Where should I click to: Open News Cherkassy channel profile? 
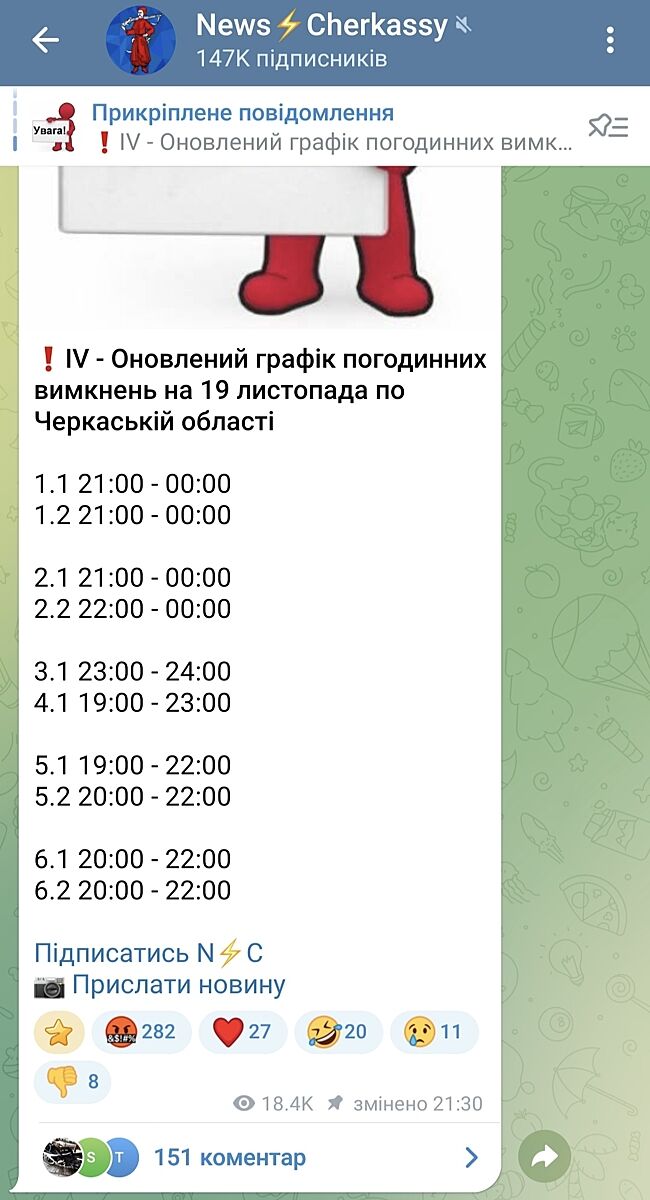pos(320,40)
